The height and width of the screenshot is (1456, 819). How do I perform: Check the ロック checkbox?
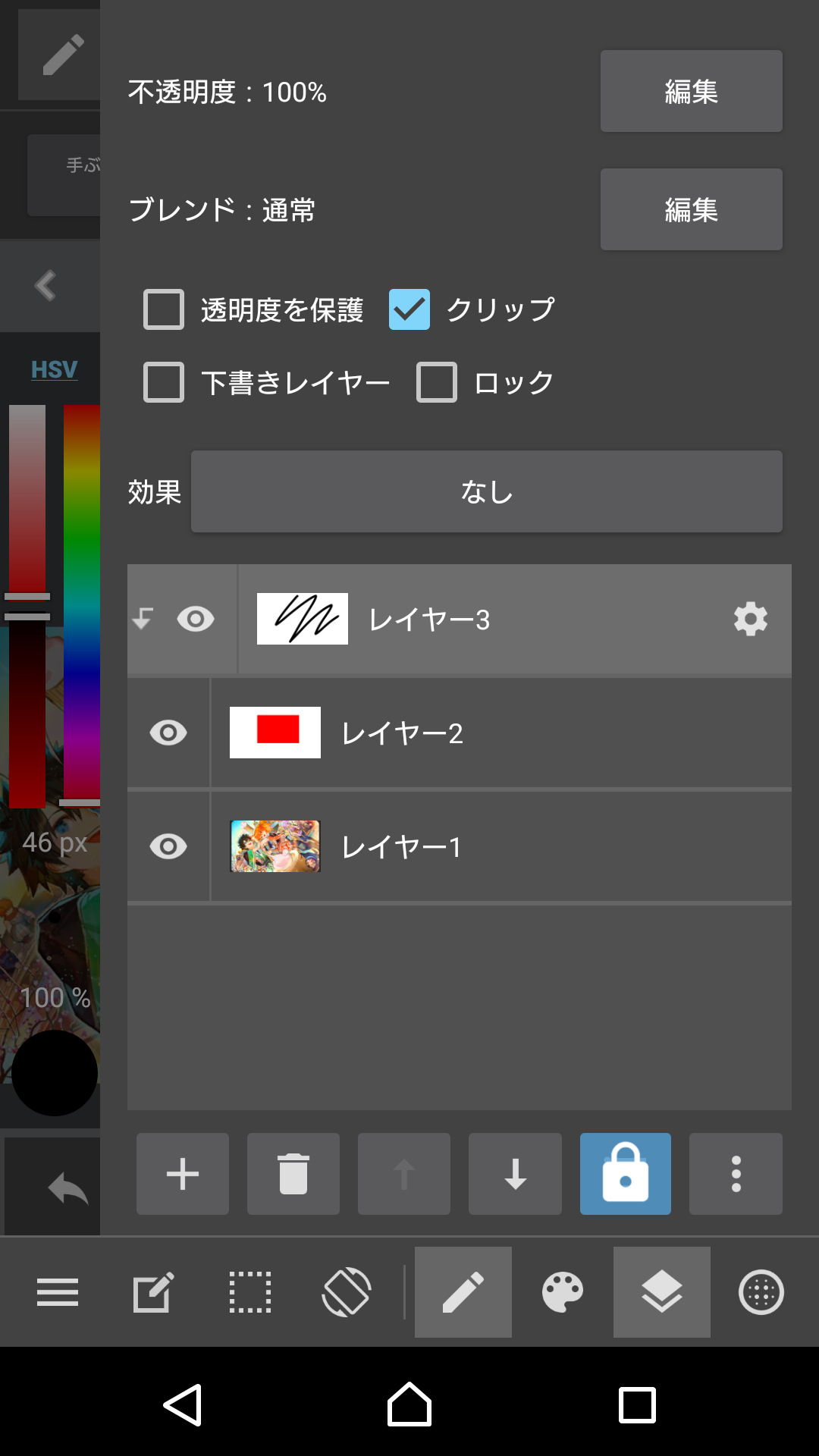(x=437, y=382)
